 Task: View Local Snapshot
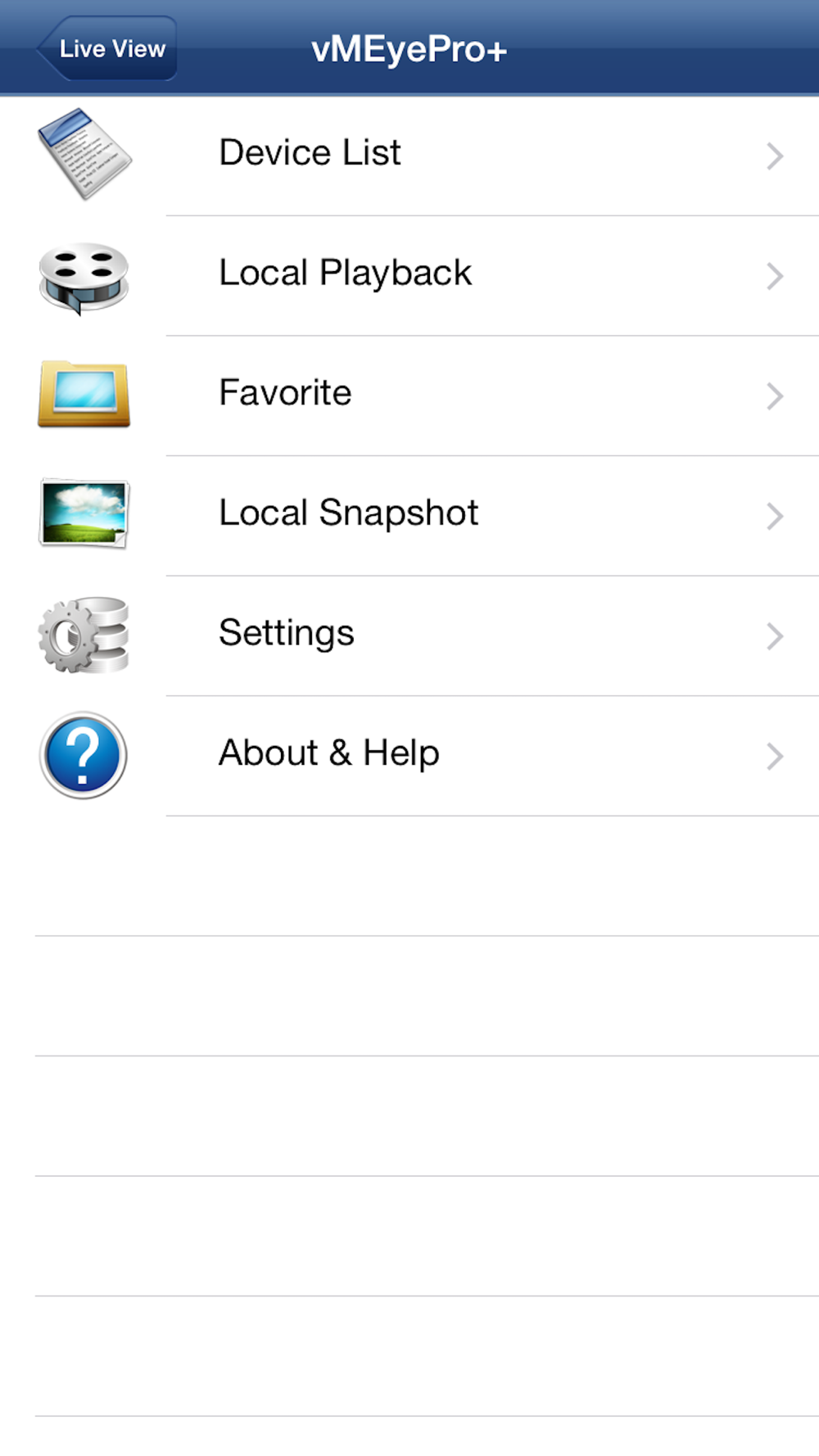pyautogui.click(x=409, y=516)
